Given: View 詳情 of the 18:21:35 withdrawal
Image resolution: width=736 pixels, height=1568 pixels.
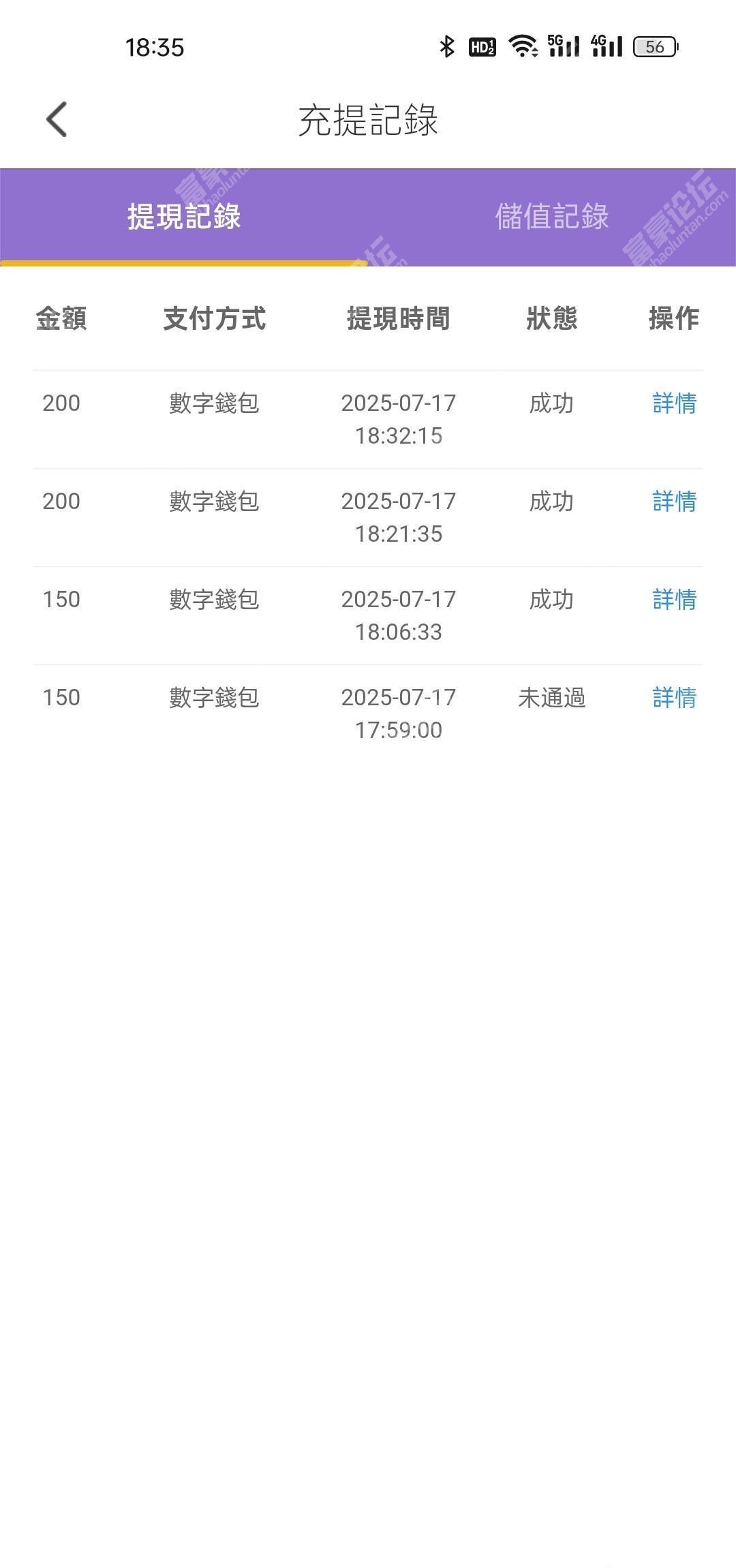Looking at the screenshot, I should (x=674, y=502).
